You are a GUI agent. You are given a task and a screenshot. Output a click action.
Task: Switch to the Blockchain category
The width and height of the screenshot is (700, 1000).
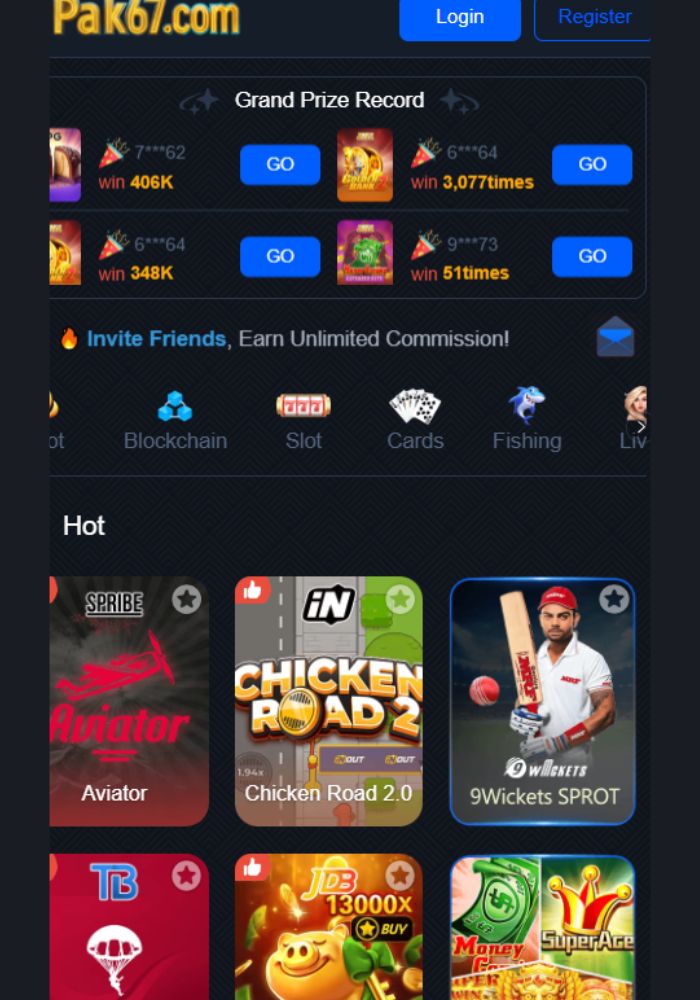point(175,421)
